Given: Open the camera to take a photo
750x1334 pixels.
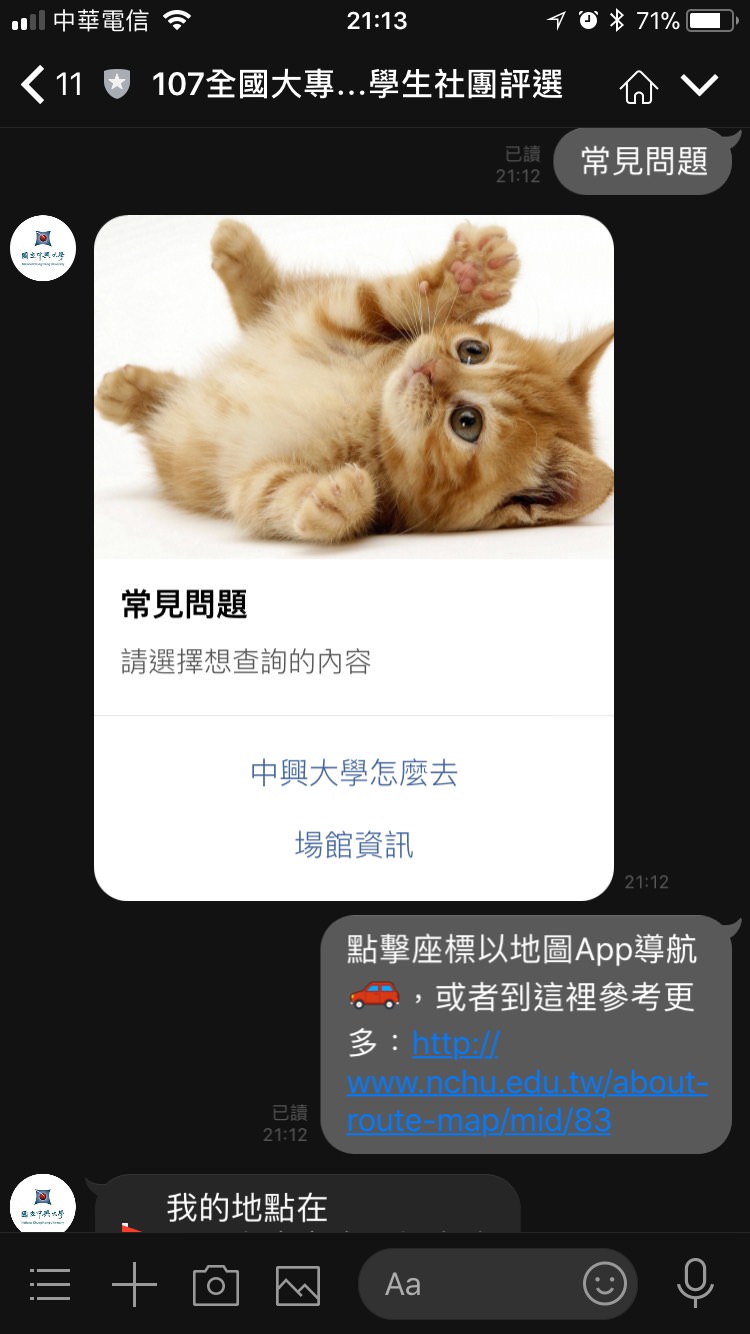Looking at the screenshot, I should pyautogui.click(x=216, y=1285).
